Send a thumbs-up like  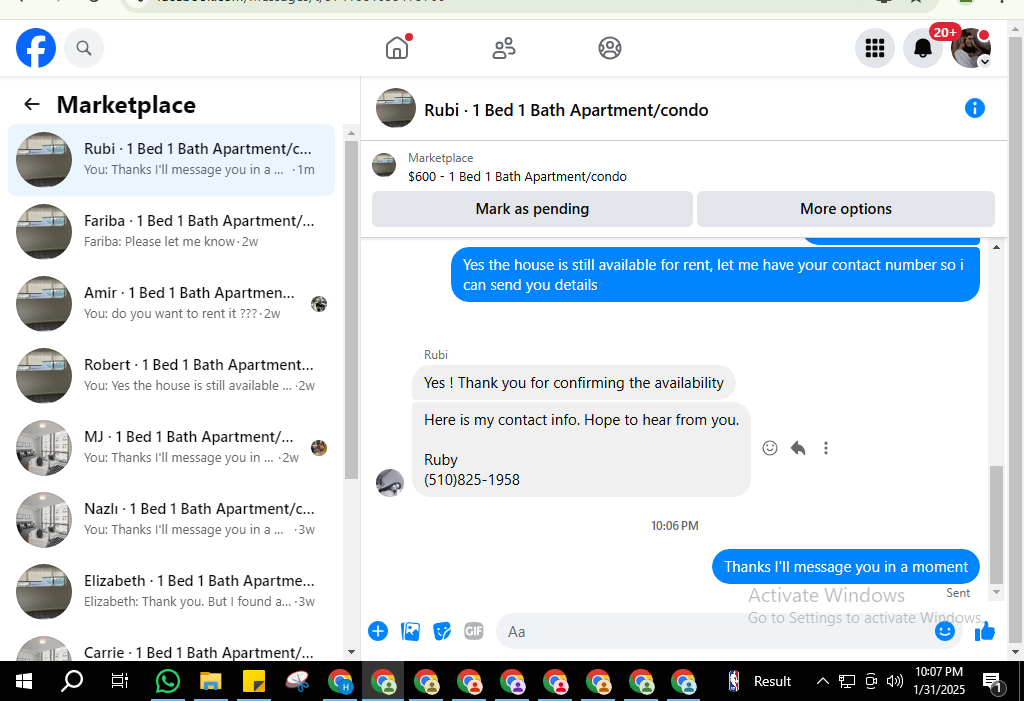pos(984,631)
